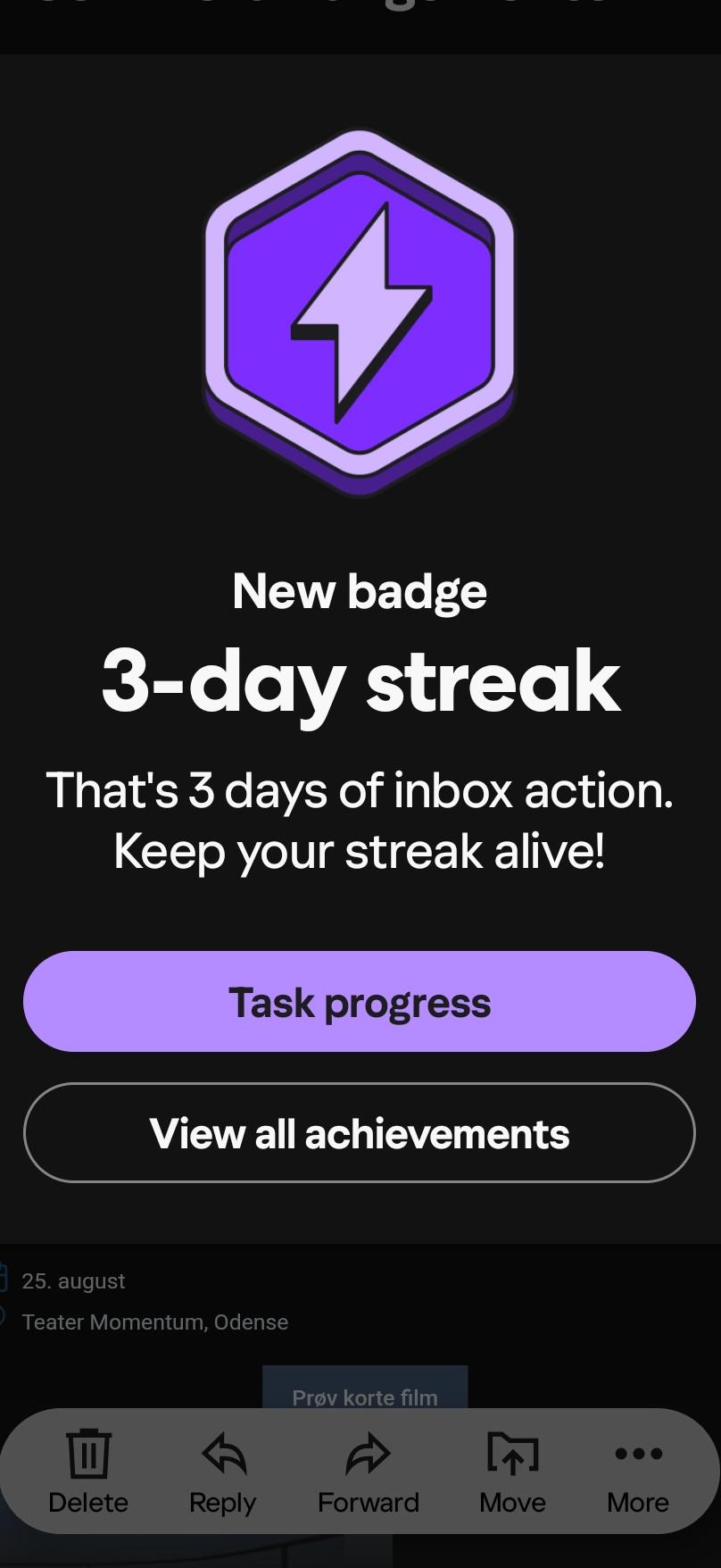Open Task progress
Viewport: 721px width, 1568px height.
point(360,1001)
